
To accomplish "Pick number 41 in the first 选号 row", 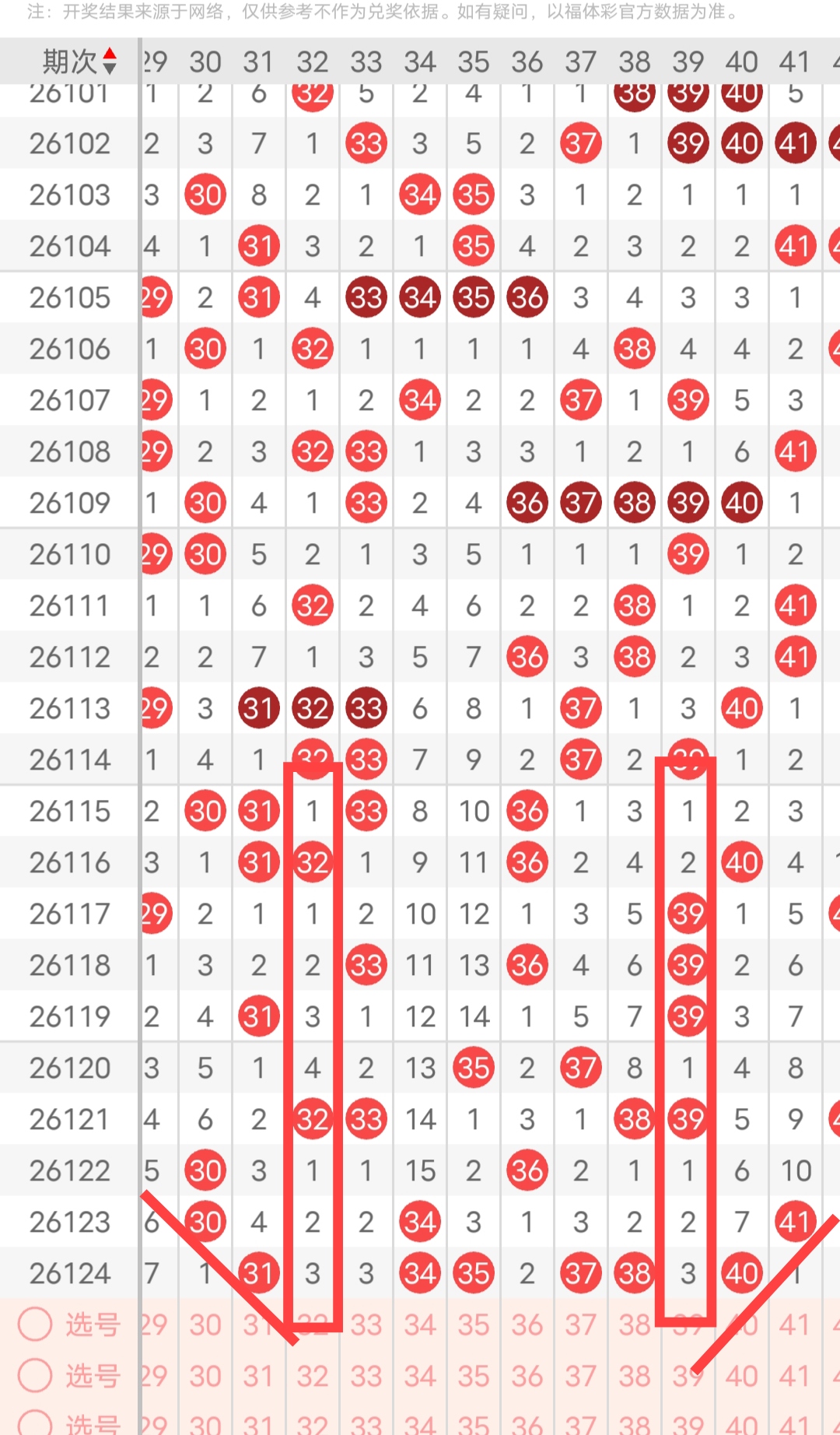I will click(795, 1324).
